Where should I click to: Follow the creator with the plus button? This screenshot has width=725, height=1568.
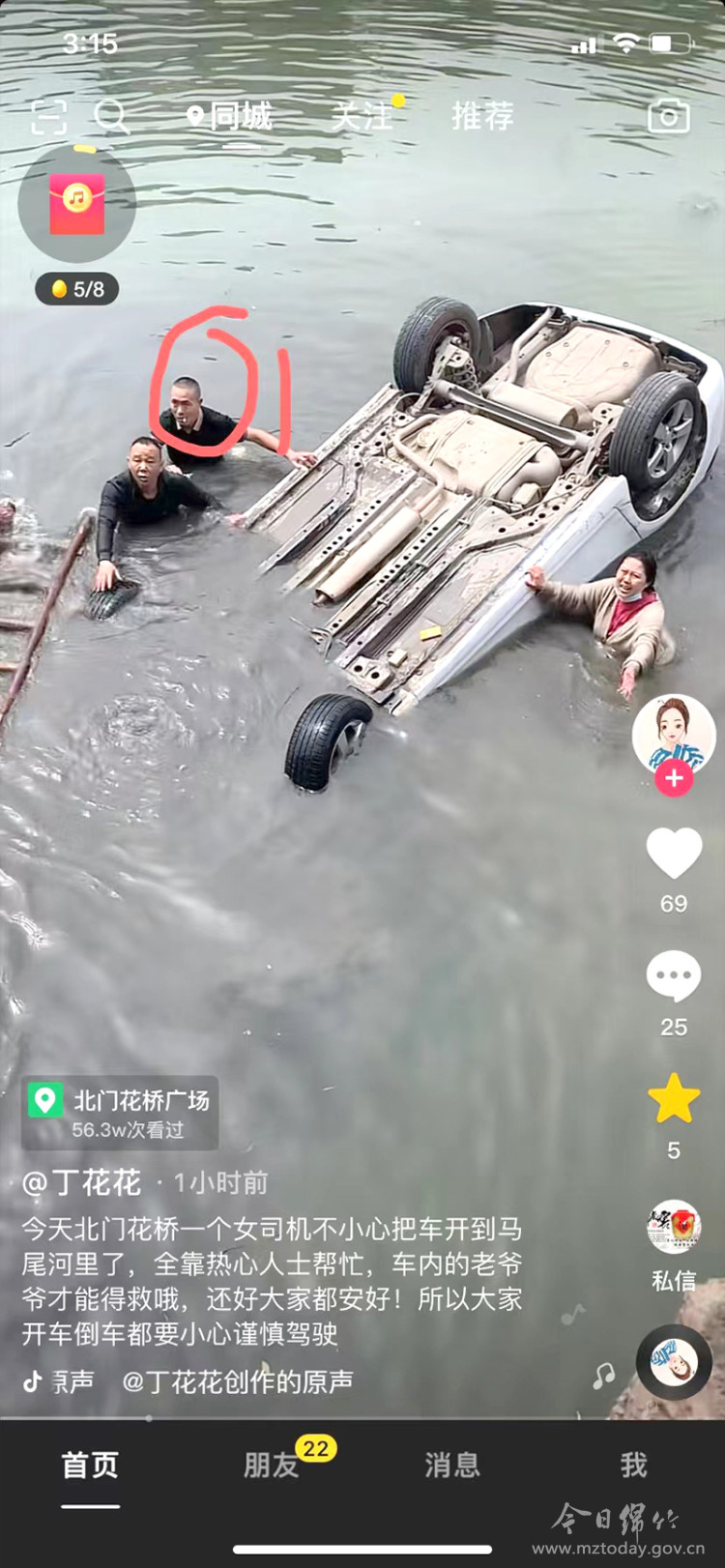click(674, 777)
